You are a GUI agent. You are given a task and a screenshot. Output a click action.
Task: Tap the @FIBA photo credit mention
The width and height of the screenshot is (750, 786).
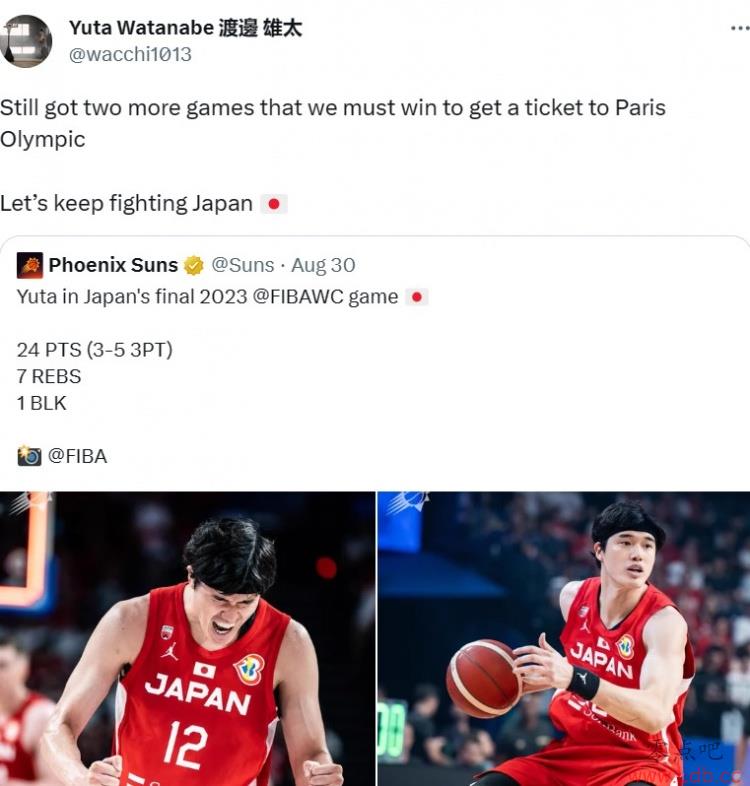coord(77,456)
